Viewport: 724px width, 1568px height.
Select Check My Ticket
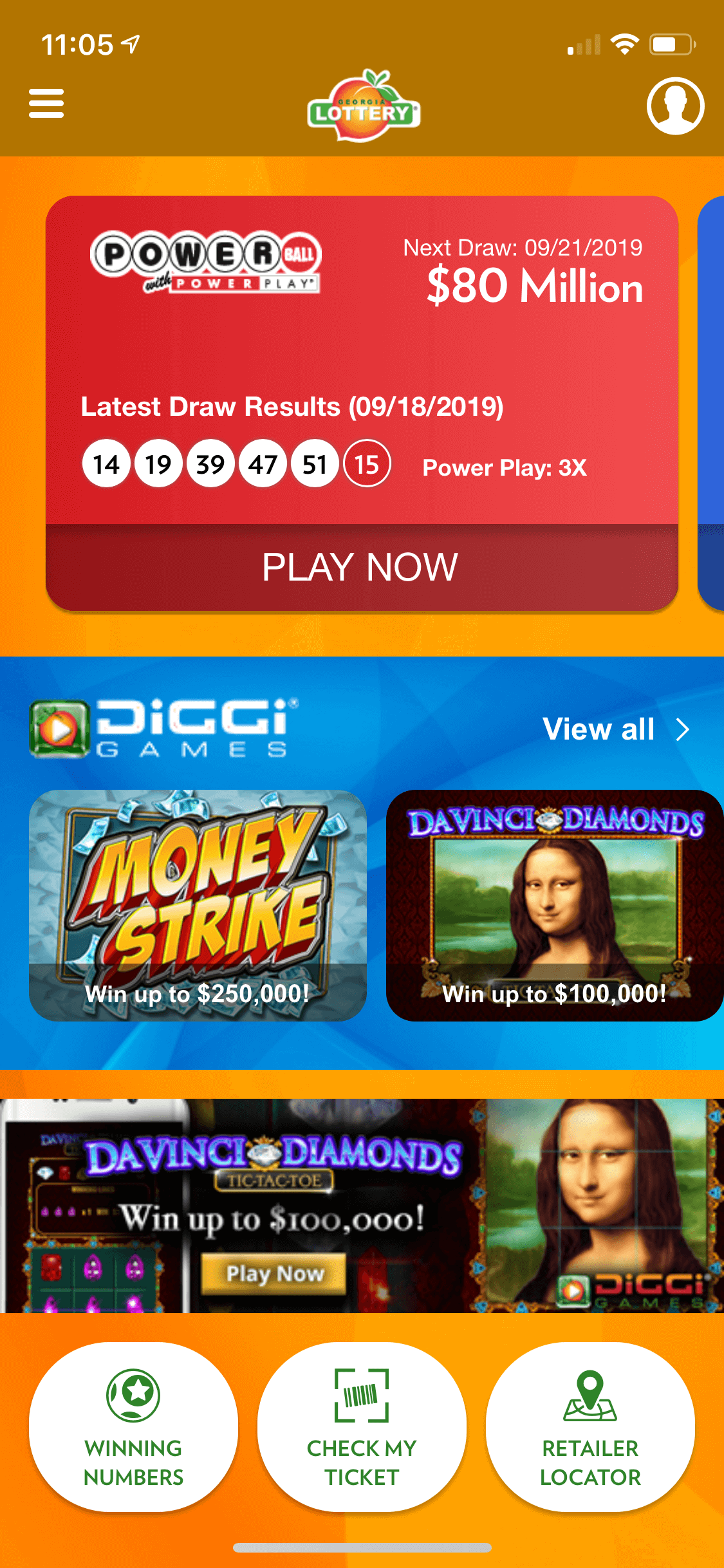pos(361,1426)
